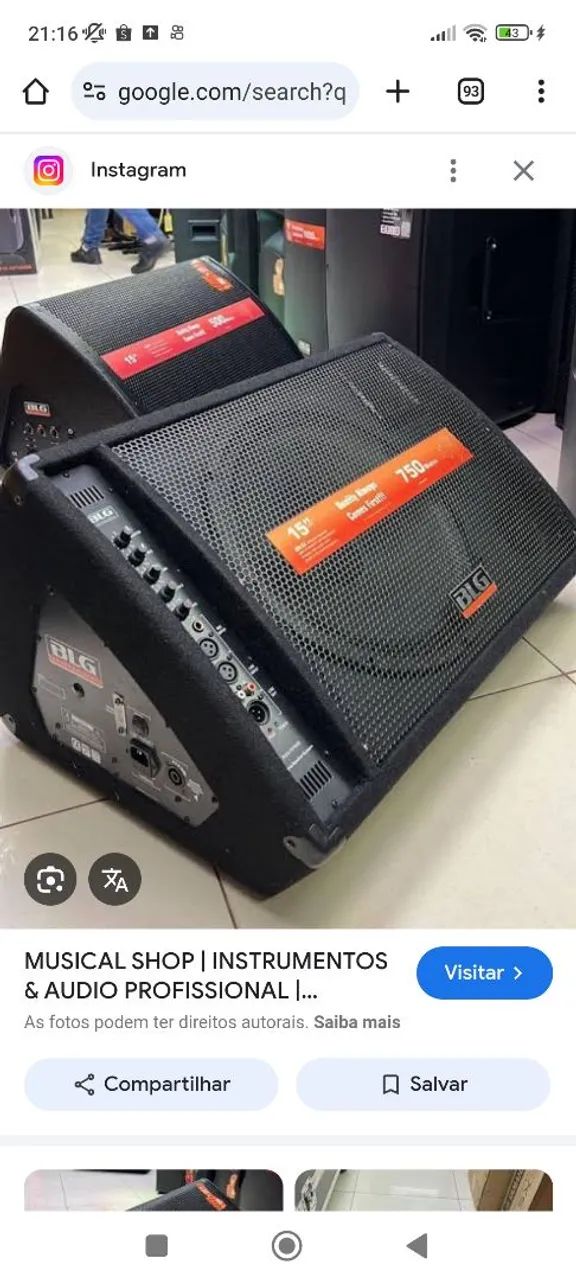Viewport: 576px width, 1280px height.
Task: Open the image options menu beside Instagram
Action: pos(453,170)
